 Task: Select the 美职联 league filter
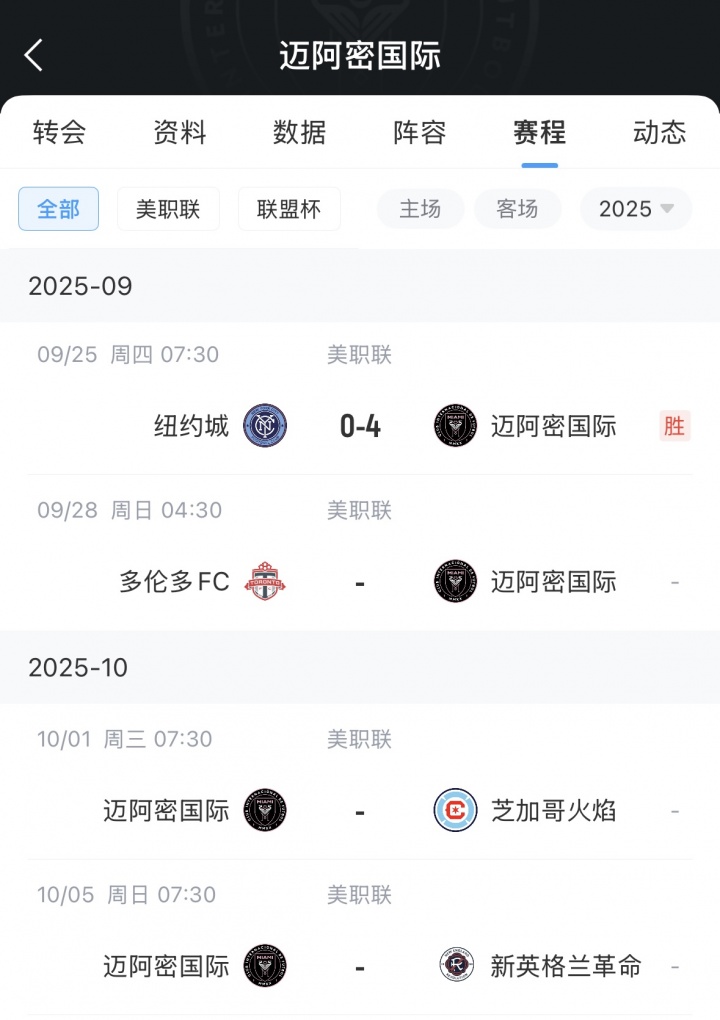click(x=168, y=209)
